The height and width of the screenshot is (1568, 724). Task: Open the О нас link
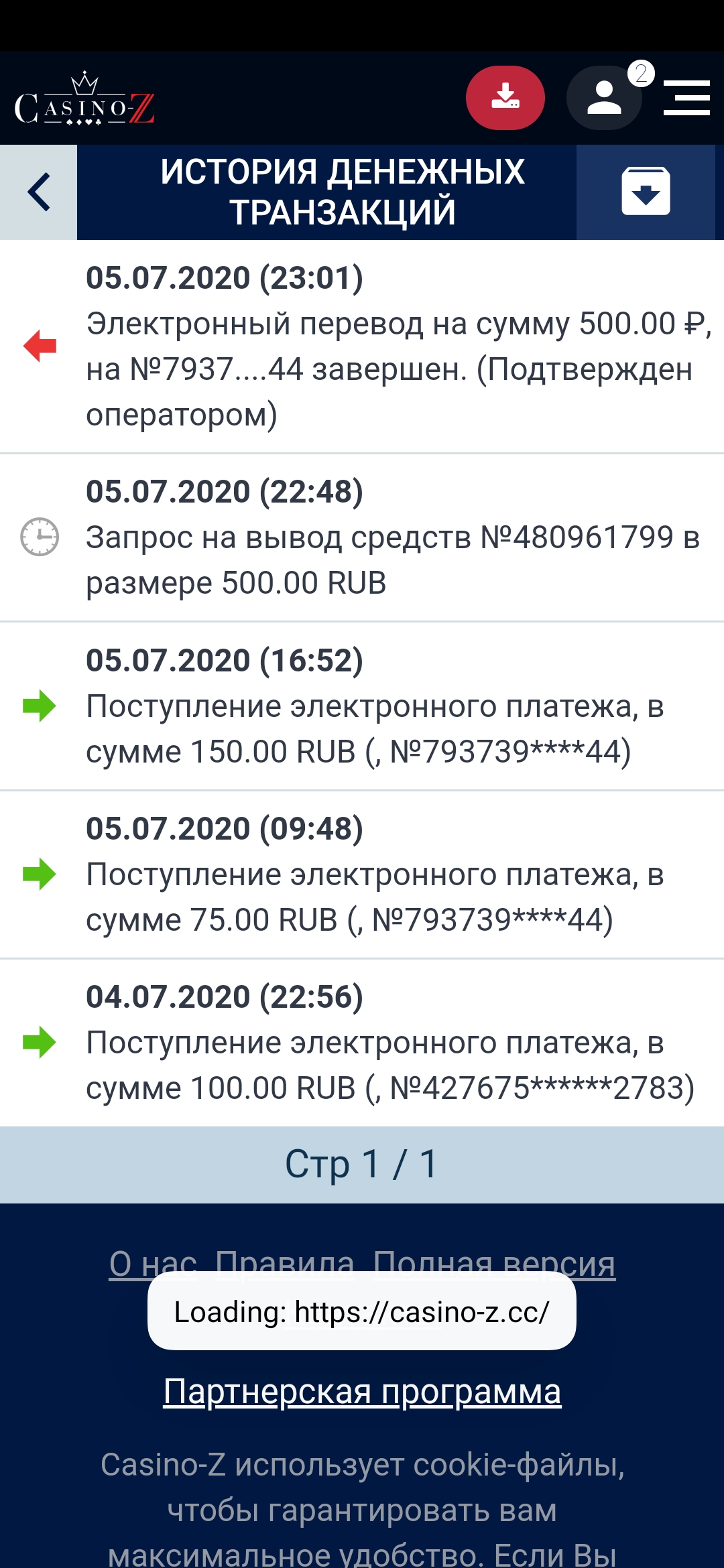tap(153, 1262)
